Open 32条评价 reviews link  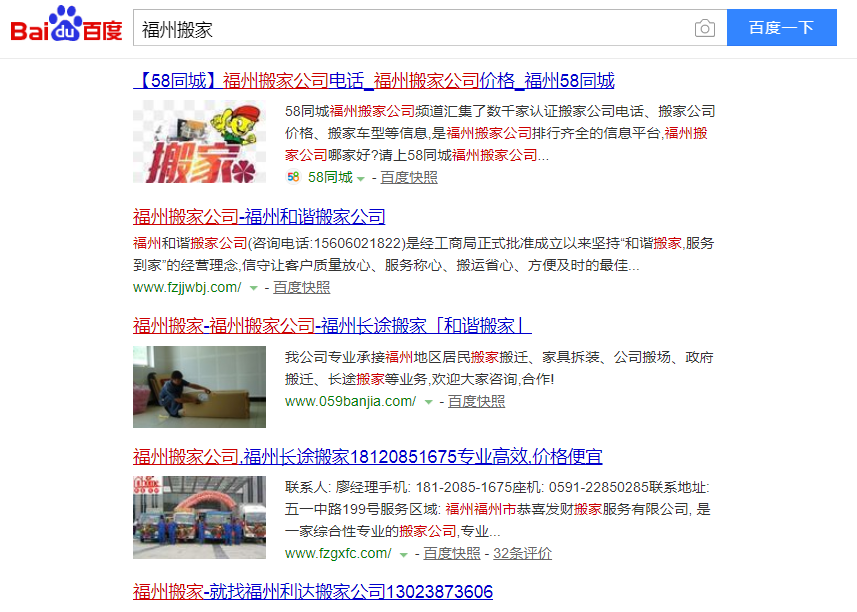tap(522, 553)
